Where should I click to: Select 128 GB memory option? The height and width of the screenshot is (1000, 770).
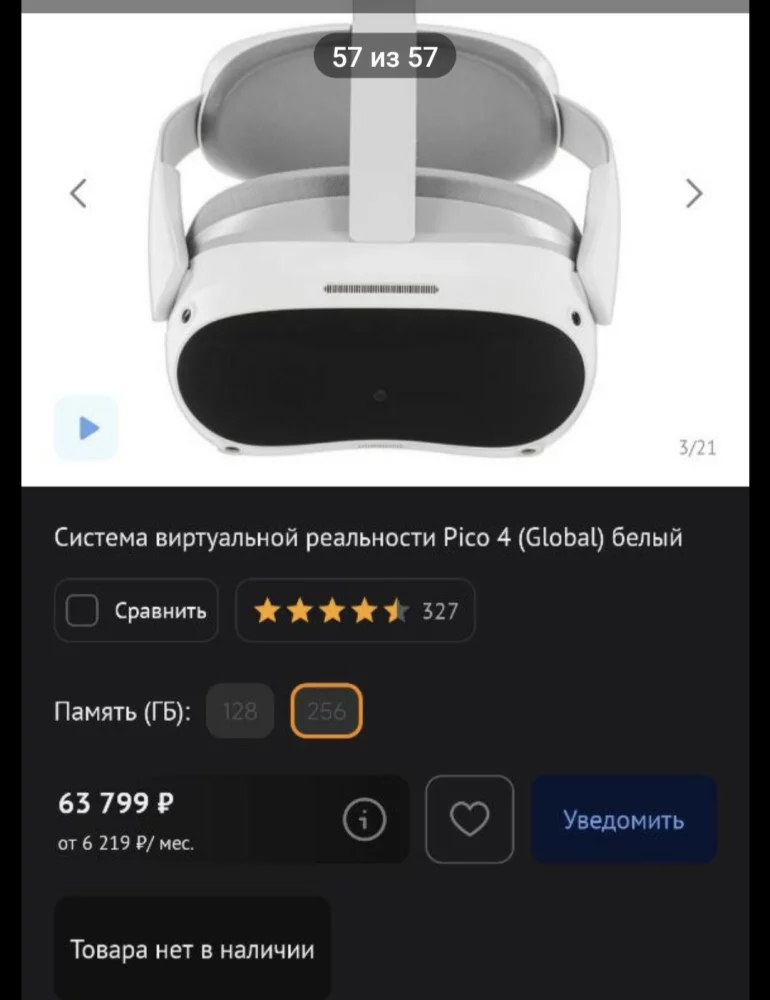point(240,711)
